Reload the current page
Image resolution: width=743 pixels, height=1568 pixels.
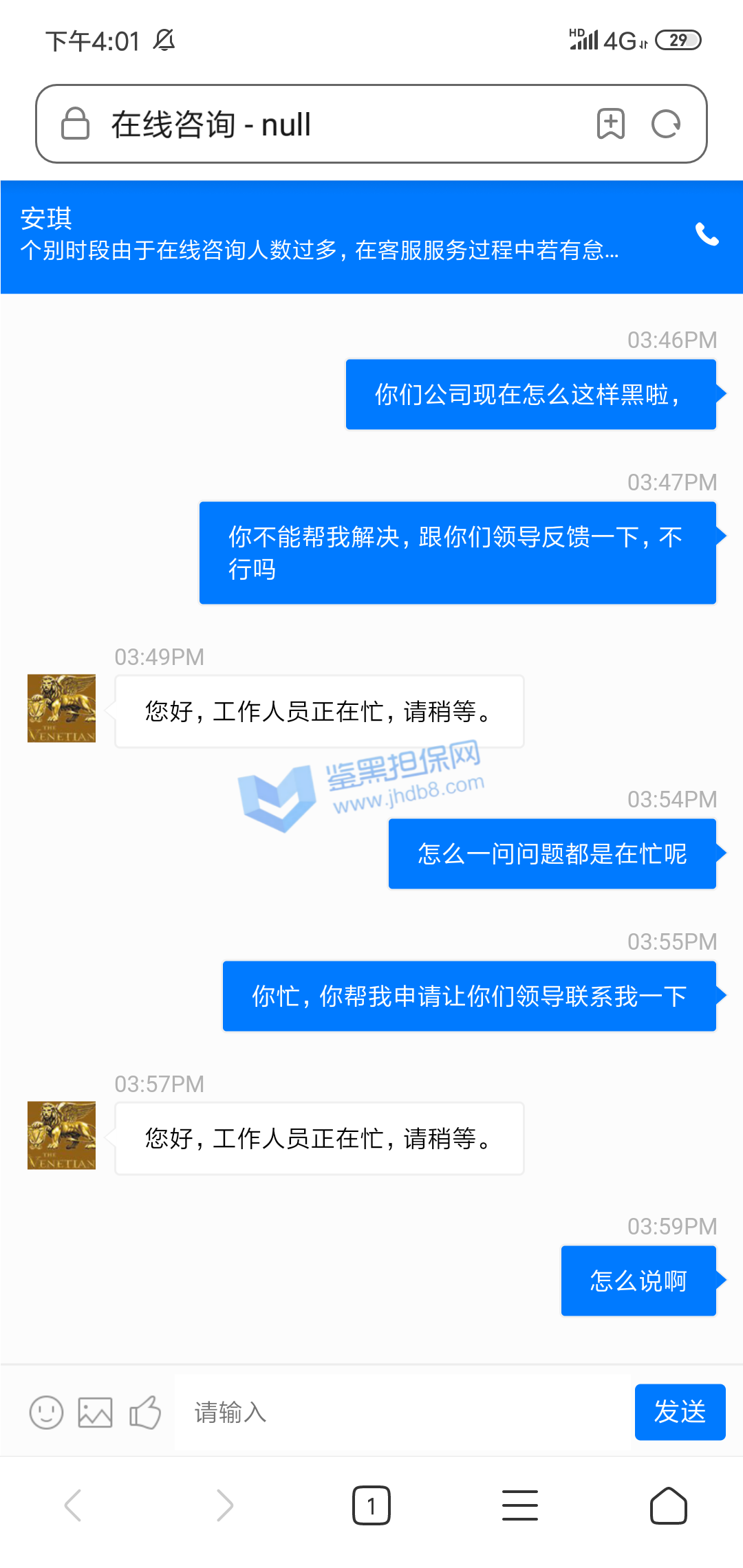(665, 124)
